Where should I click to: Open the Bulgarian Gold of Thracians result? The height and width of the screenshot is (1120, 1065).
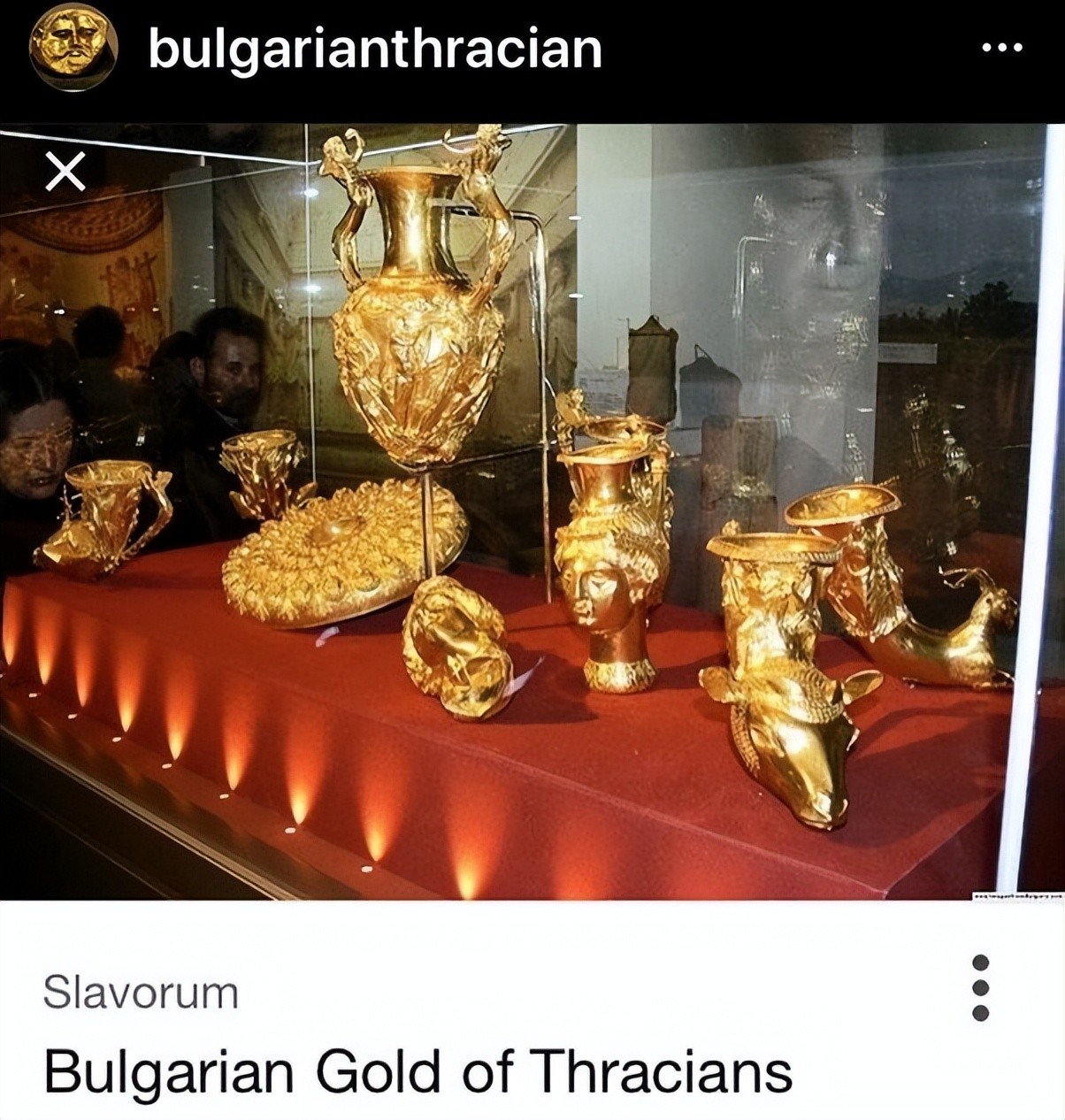click(418, 1070)
